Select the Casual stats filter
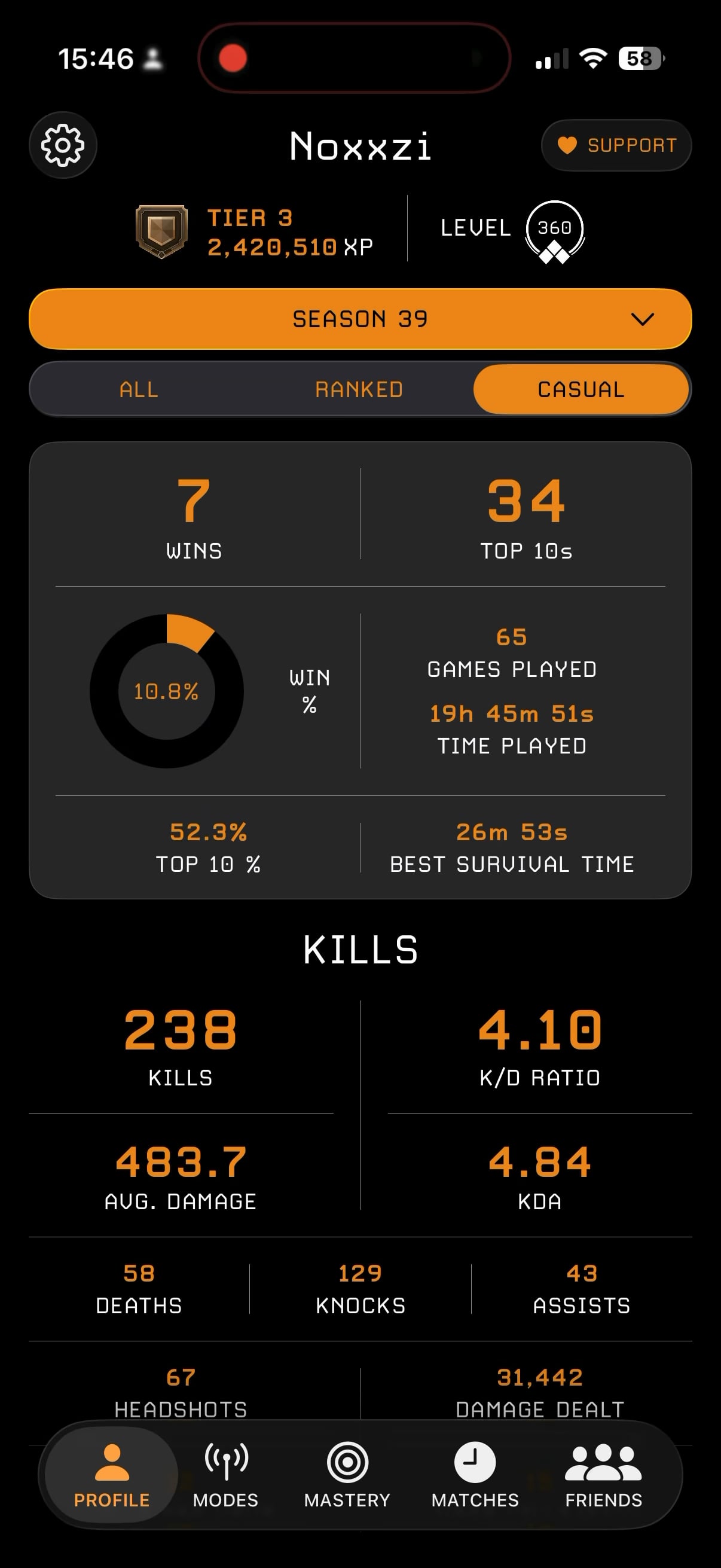 581,389
